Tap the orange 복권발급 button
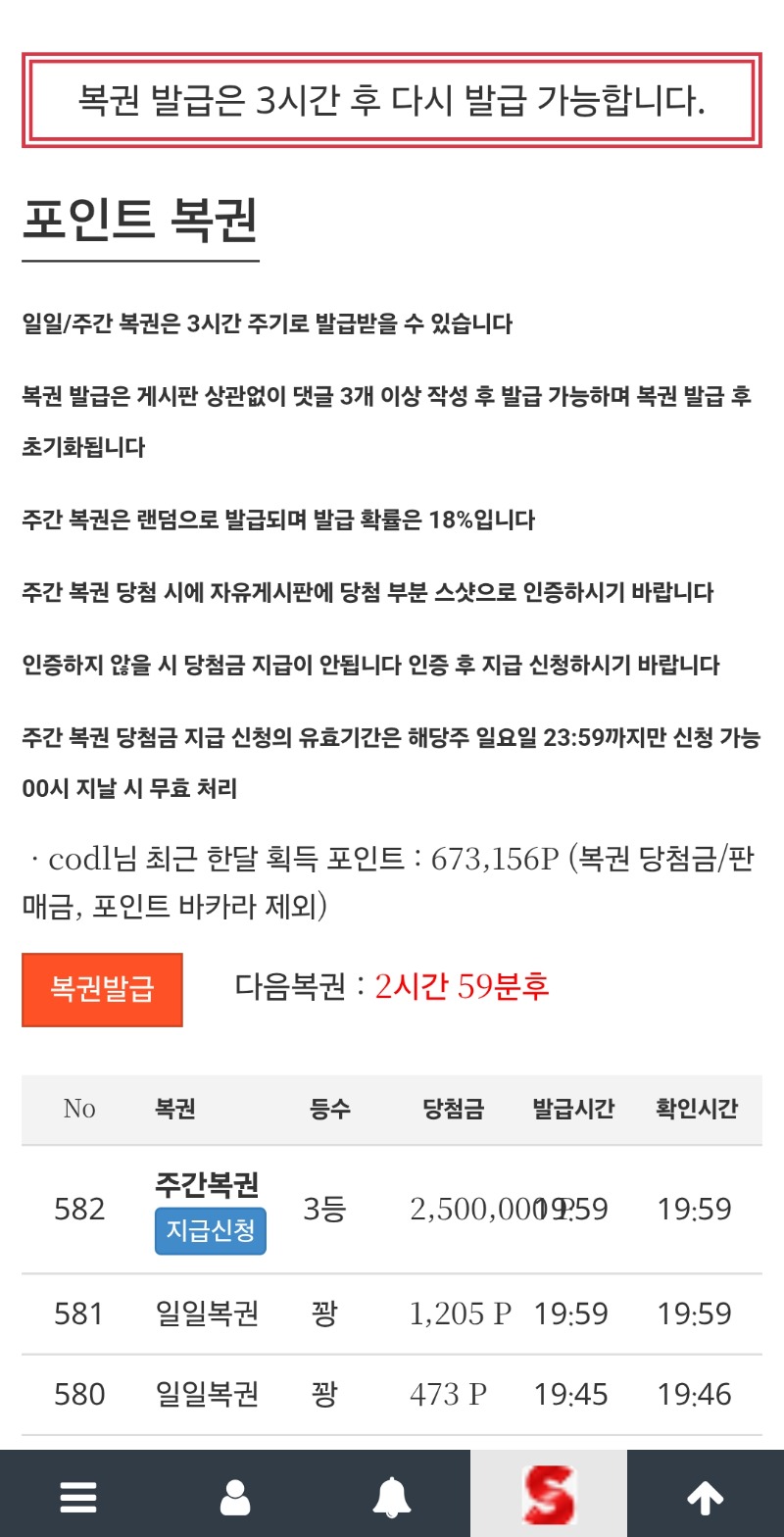784x1537 pixels. point(102,989)
